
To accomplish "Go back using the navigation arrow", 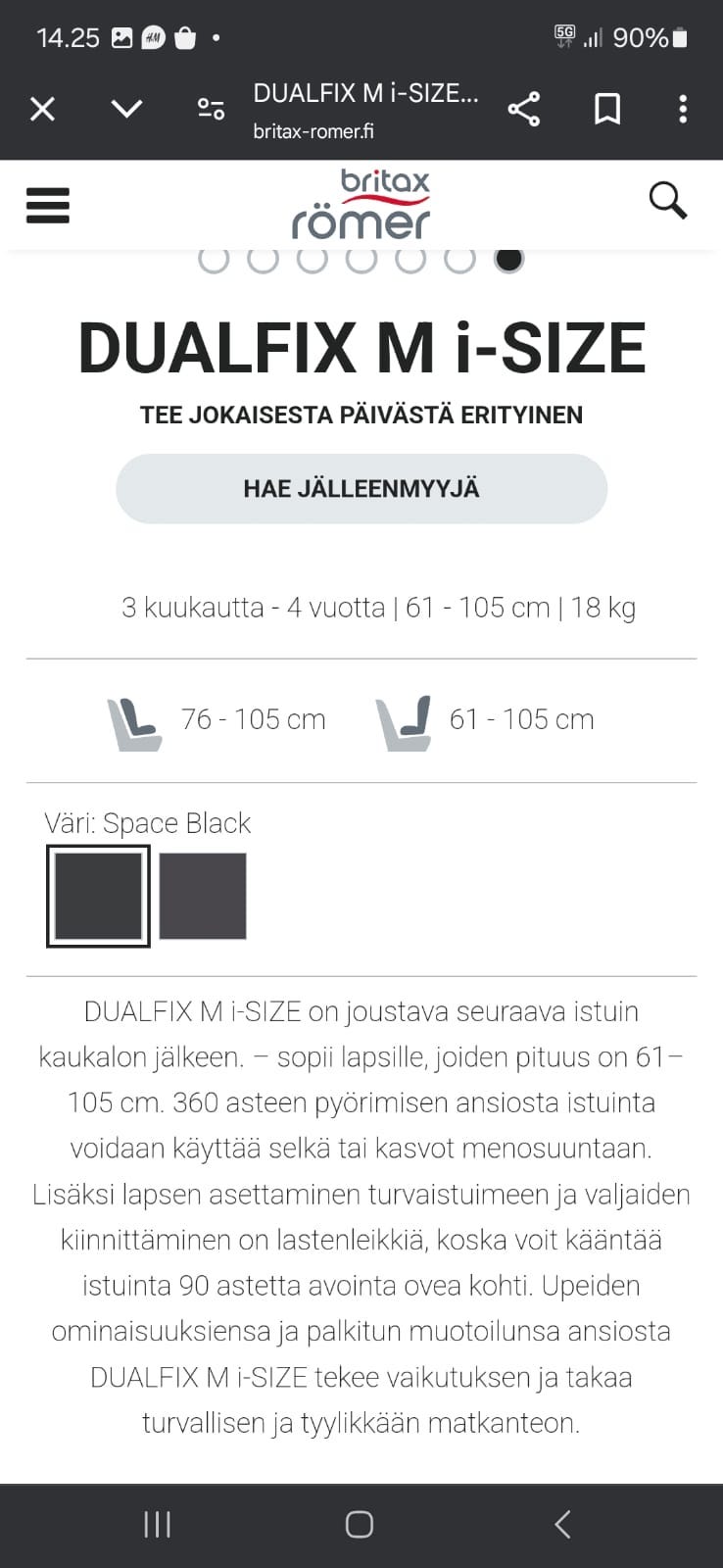I will [561, 1523].
